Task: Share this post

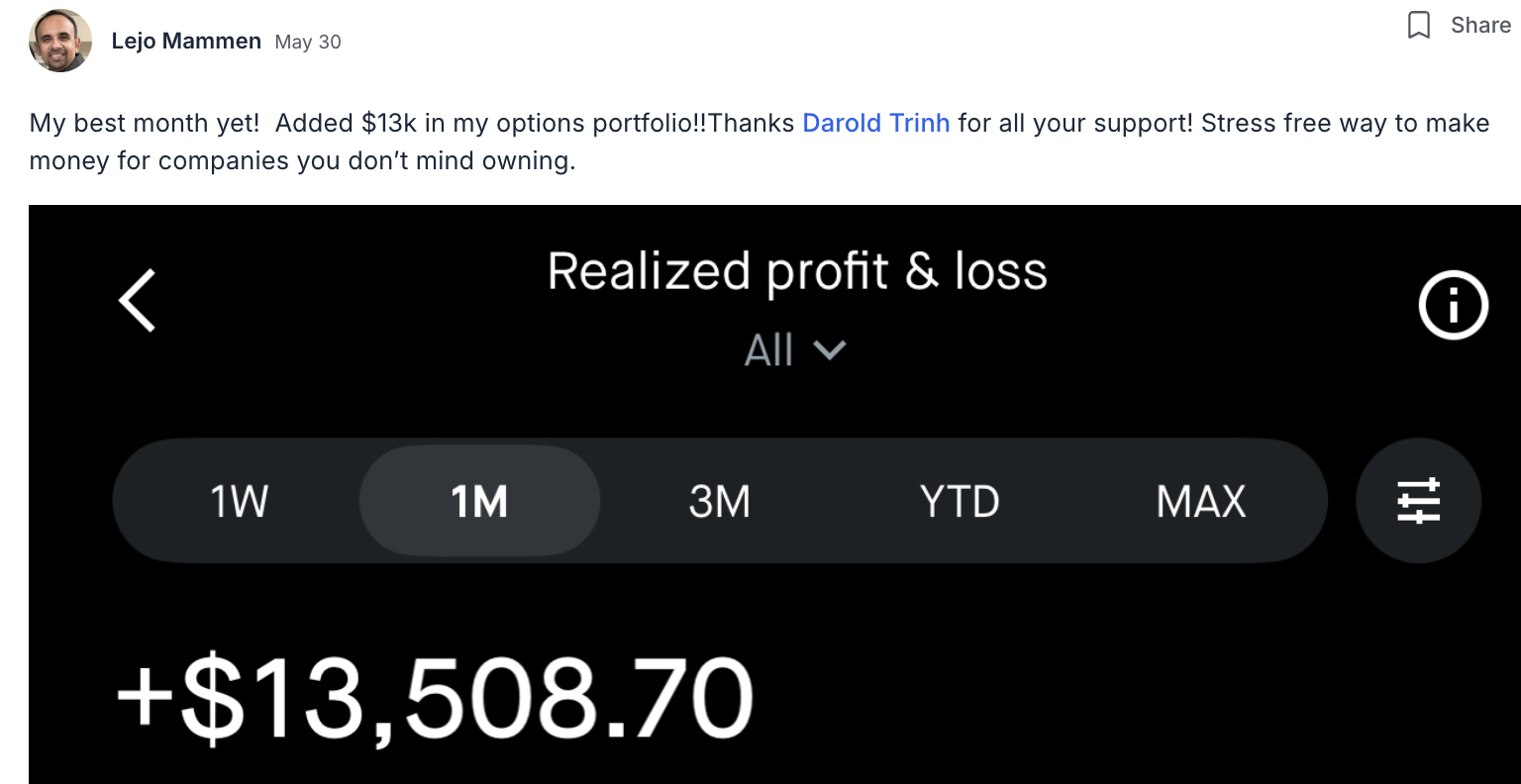Action: click(1479, 26)
